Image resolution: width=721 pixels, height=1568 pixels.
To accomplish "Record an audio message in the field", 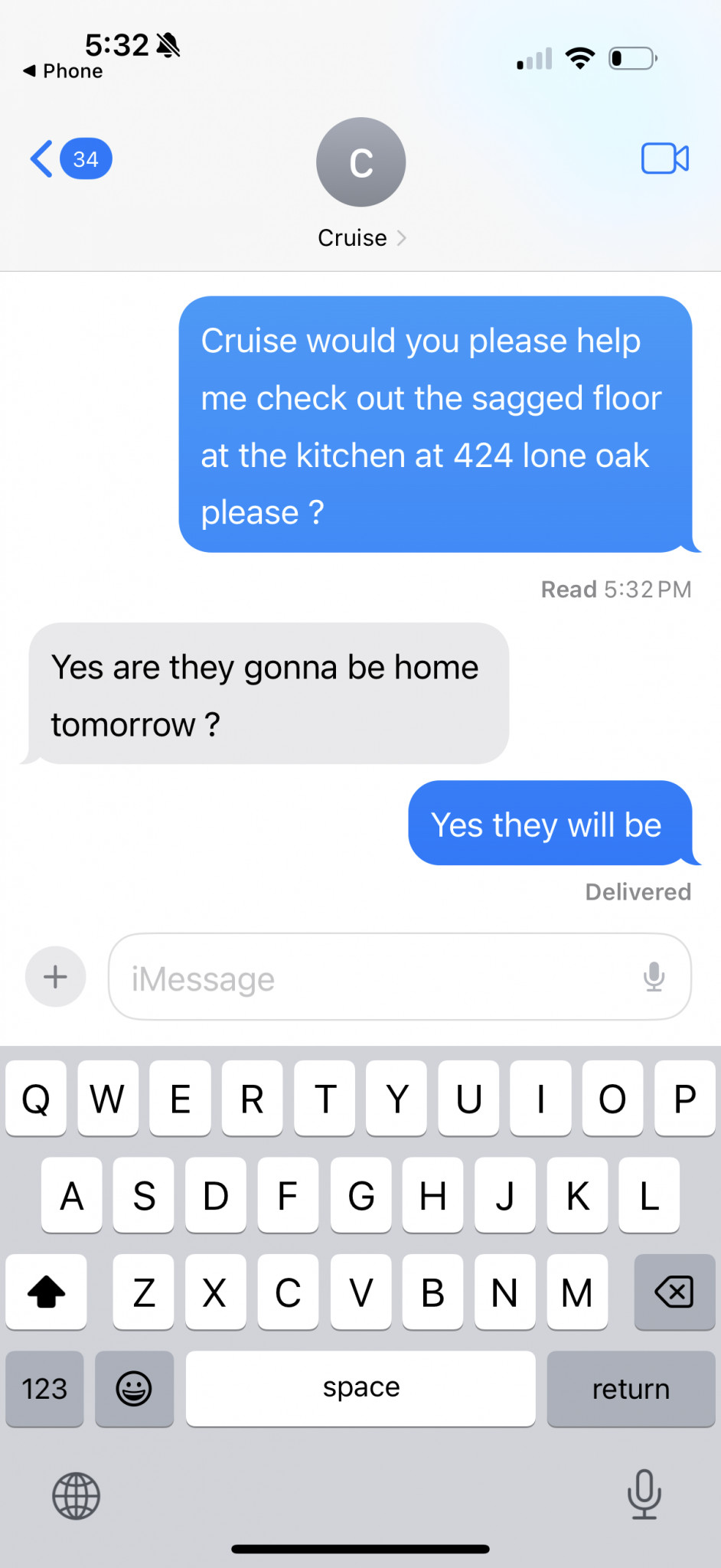I will pos(654,977).
